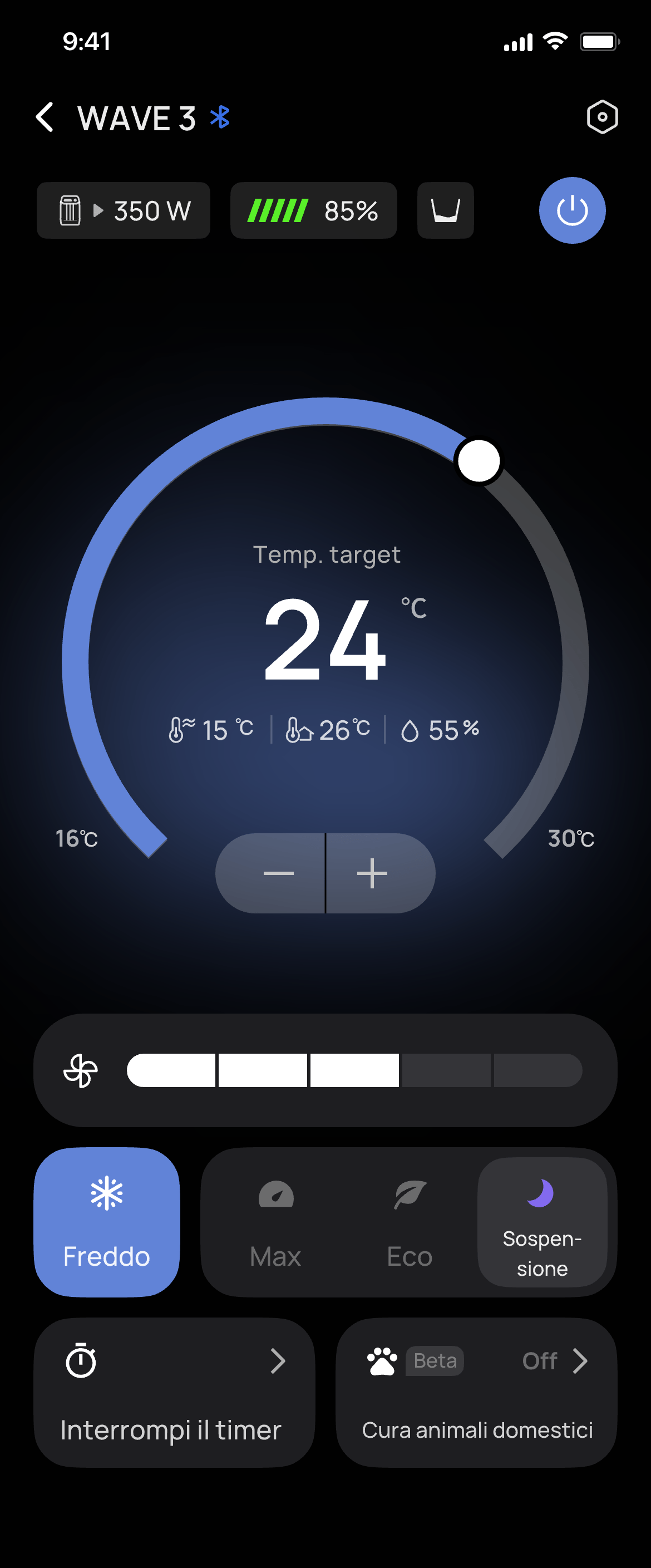Open Cura animali domestici settings
This screenshot has width=651, height=1568.
(x=476, y=1393)
